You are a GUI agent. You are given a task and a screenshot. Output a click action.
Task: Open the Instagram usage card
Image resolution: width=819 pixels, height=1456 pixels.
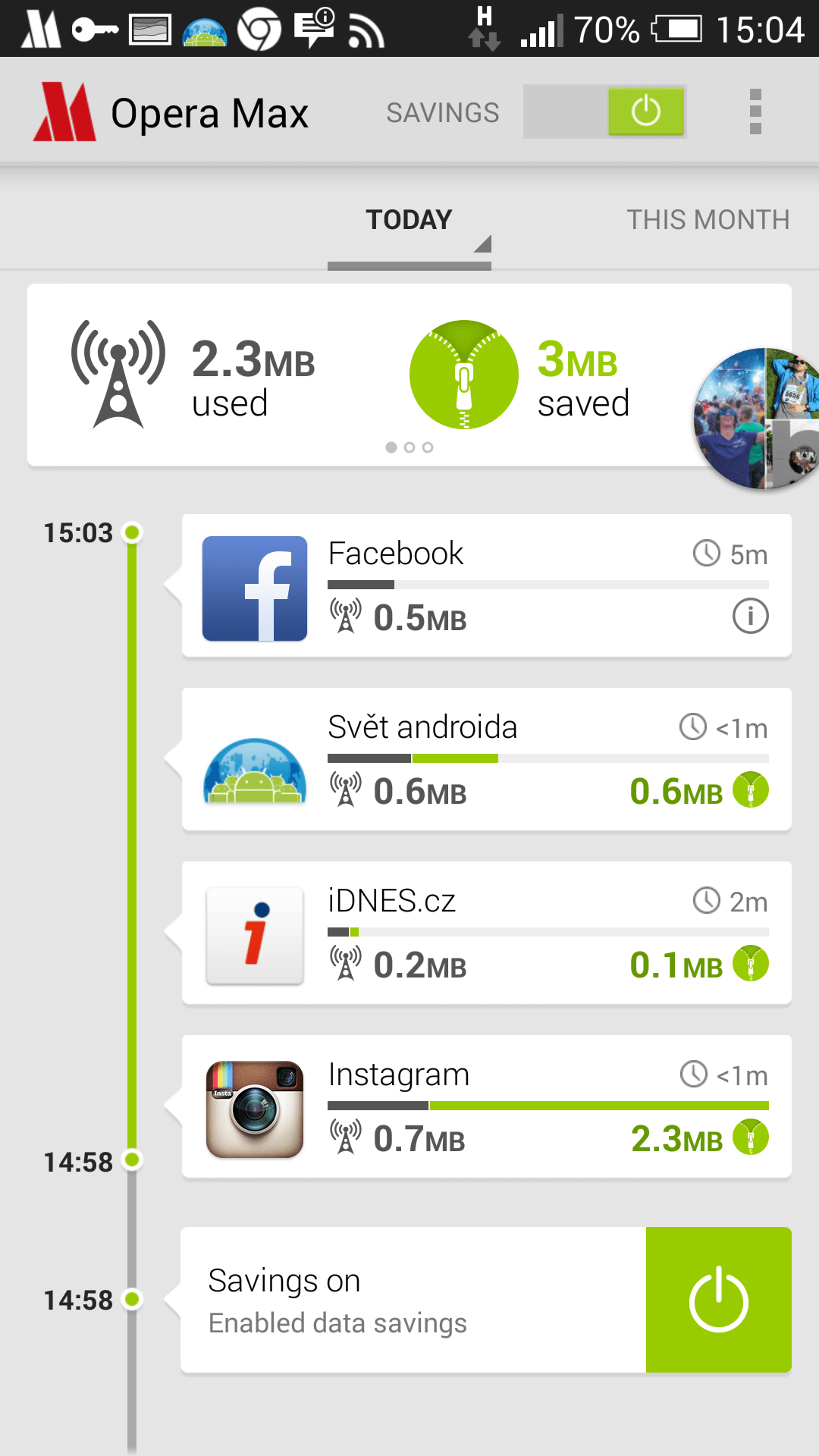click(x=485, y=1106)
